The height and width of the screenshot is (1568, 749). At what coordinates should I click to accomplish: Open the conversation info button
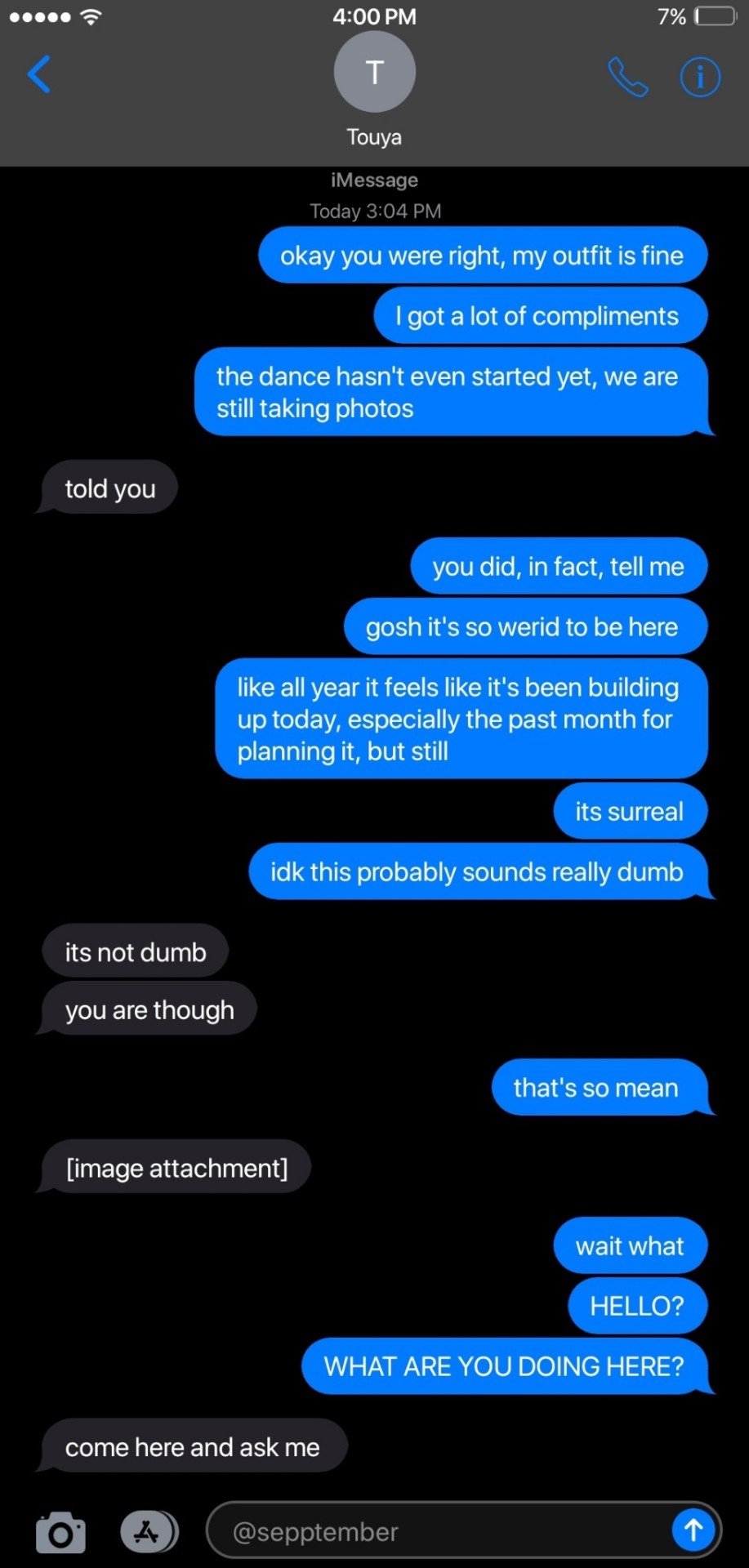(x=700, y=78)
